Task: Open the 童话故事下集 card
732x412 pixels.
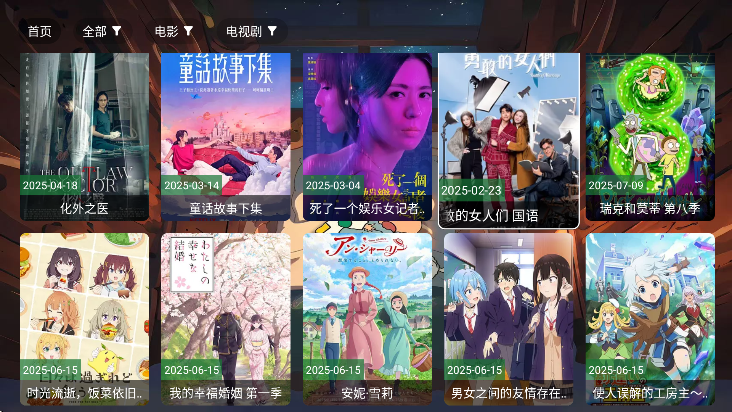Action: pos(226,135)
